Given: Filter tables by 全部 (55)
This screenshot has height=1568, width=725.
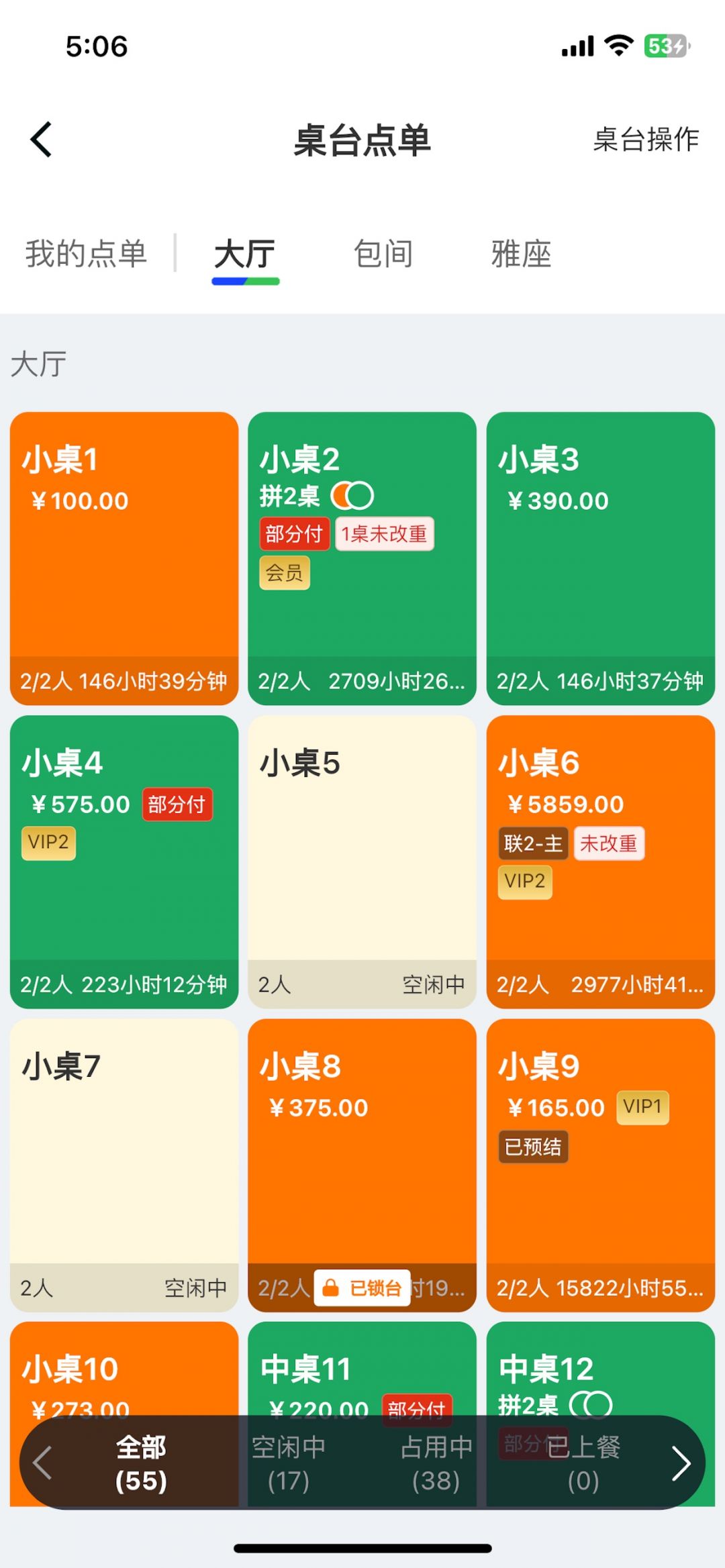Looking at the screenshot, I should pyautogui.click(x=141, y=1463).
